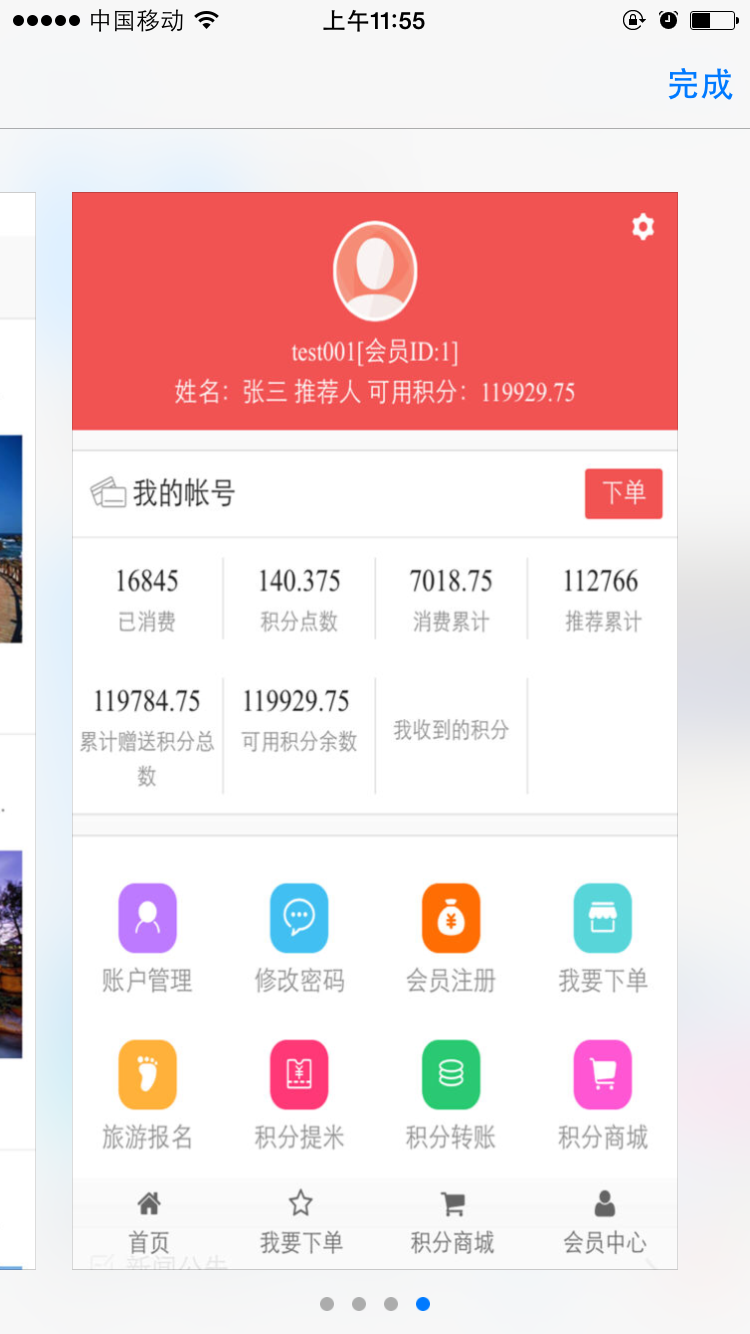
Task: View 我收到的积分 received points
Action: [x=451, y=731]
